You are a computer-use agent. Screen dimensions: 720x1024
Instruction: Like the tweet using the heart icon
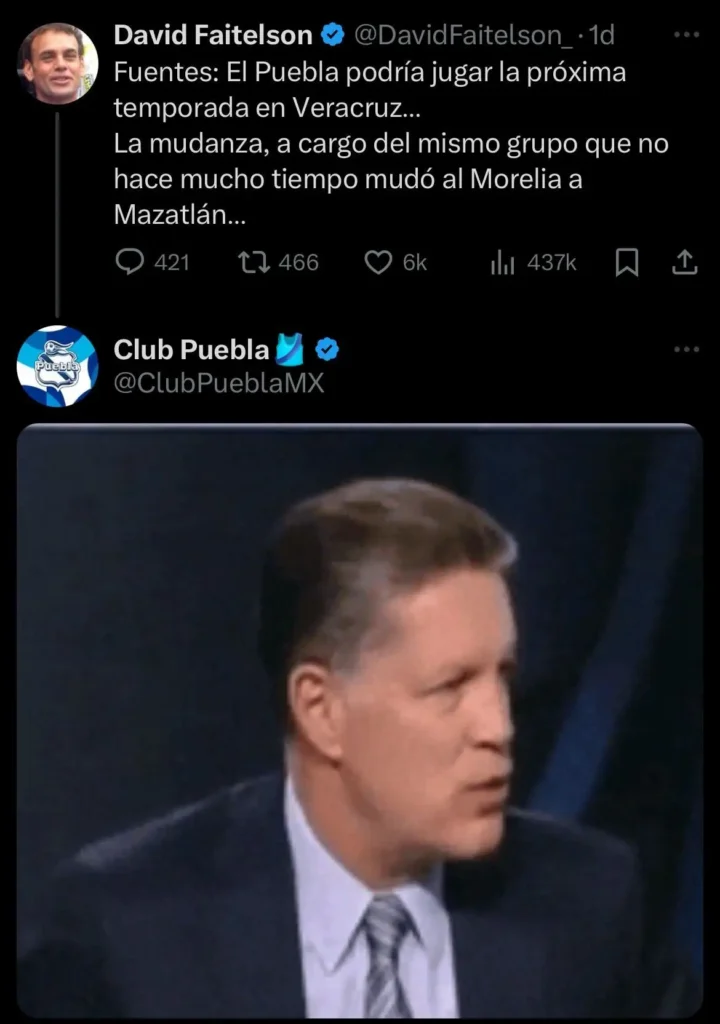[377, 262]
